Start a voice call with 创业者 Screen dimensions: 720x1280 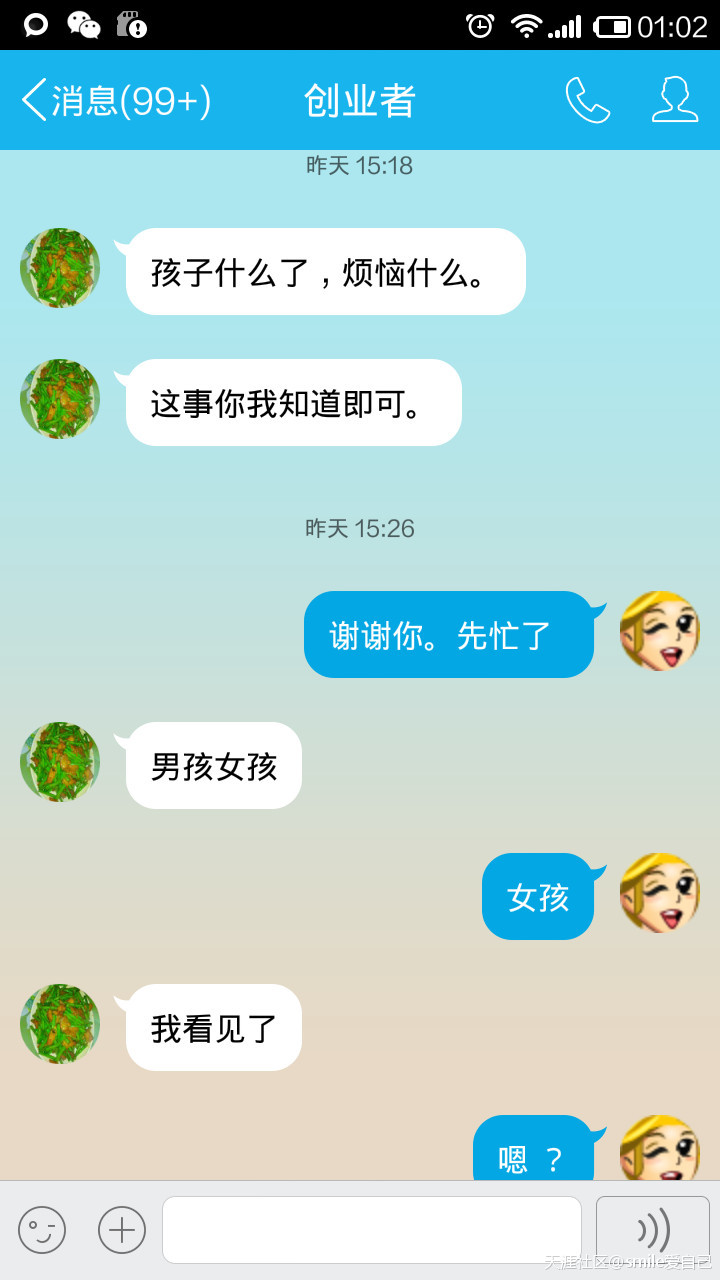[587, 100]
